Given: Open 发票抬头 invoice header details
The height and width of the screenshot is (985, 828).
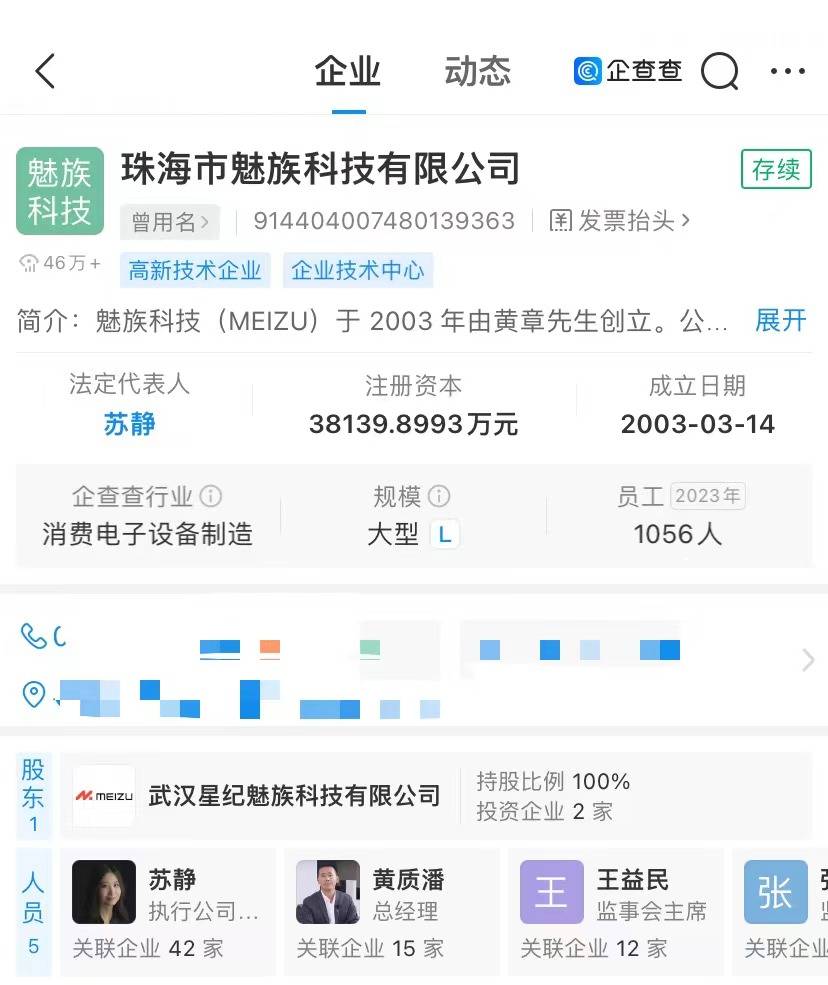Looking at the screenshot, I should click(620, 221).
